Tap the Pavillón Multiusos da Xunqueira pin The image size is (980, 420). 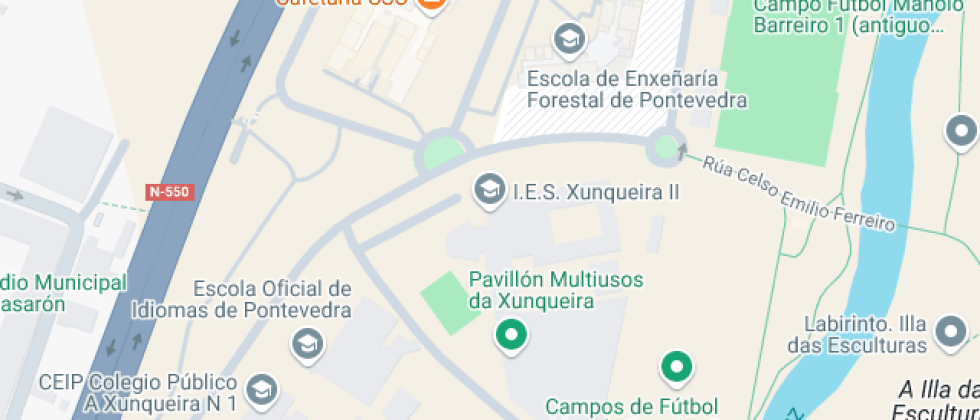coord(511,336)
